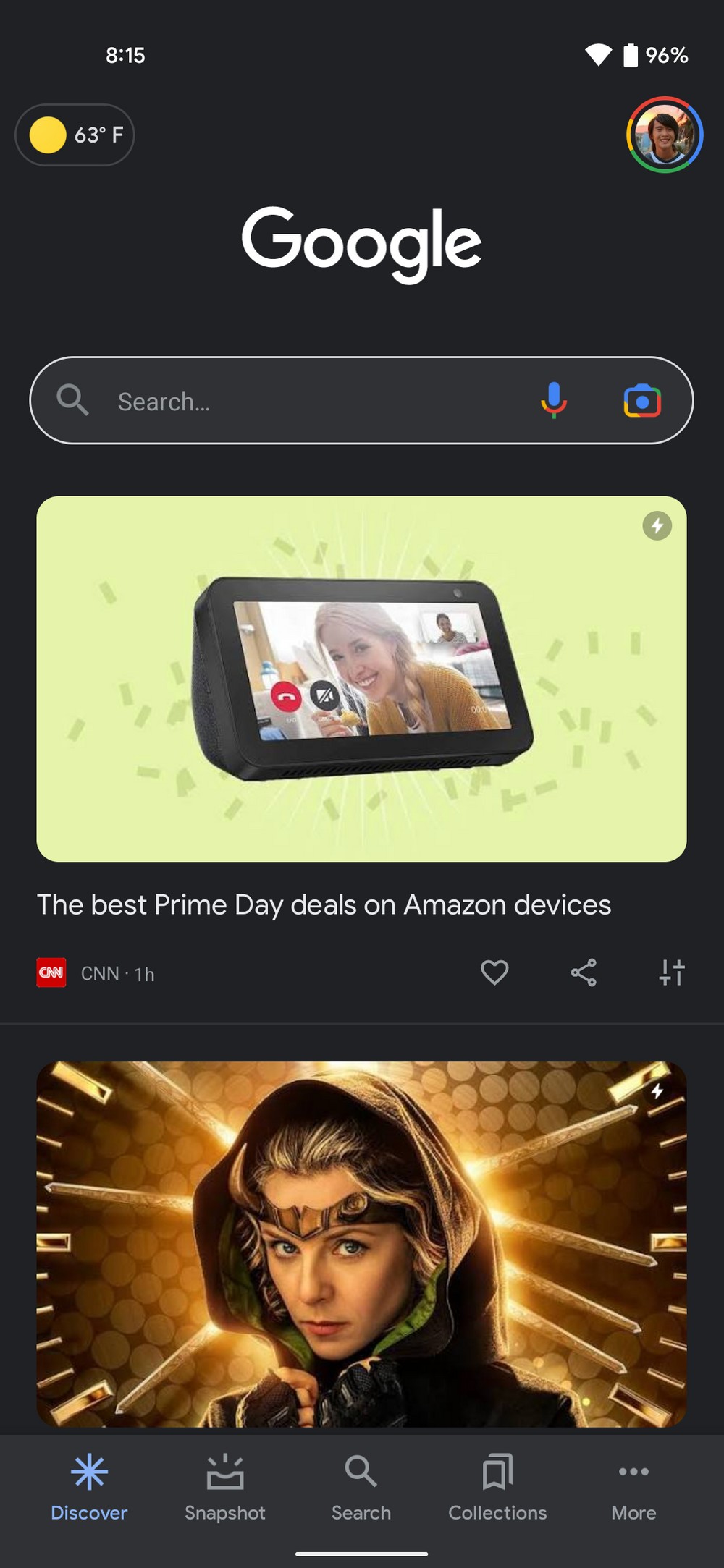724x1568 pixels.
Task: Like the CNN Prime Day article
Action: click(494, 972)
